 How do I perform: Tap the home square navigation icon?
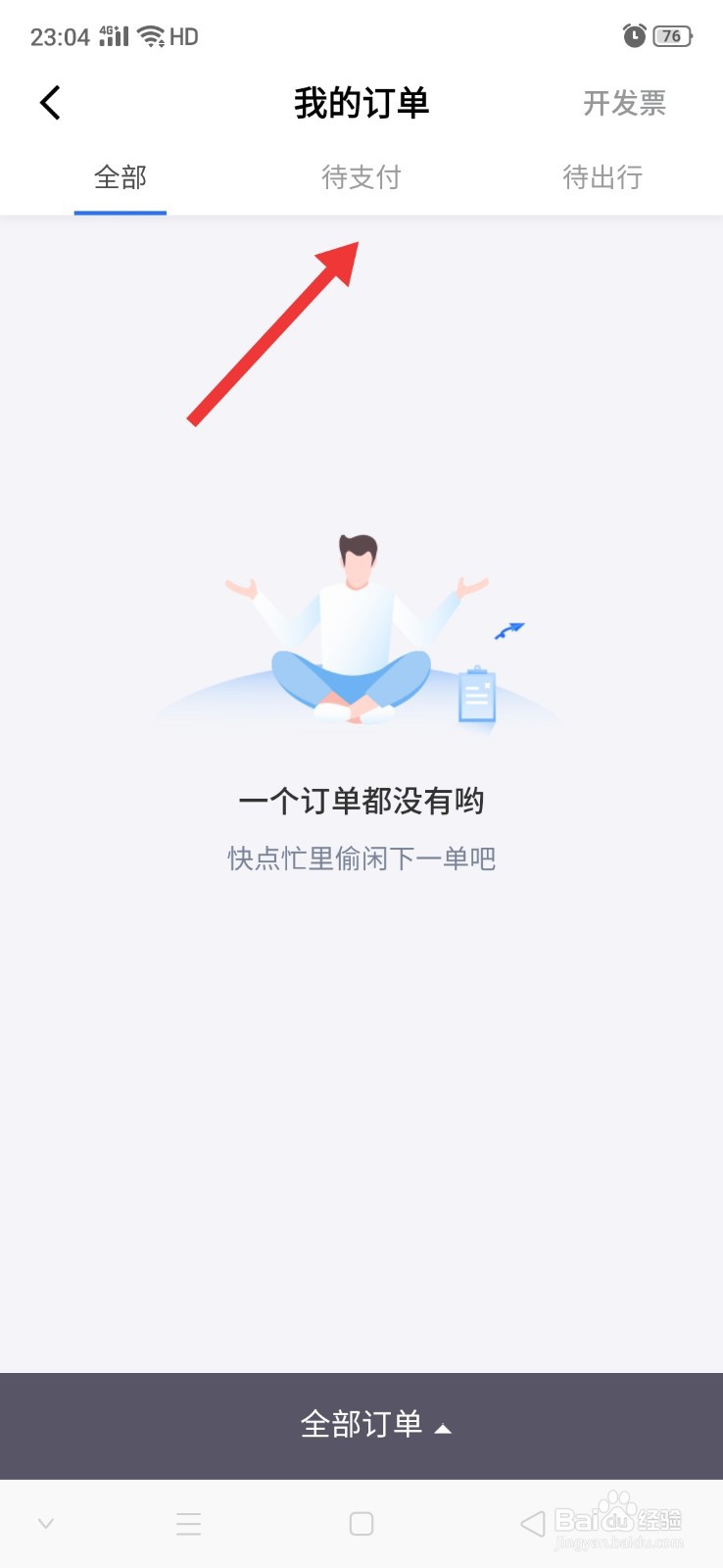pos(361,1523)
